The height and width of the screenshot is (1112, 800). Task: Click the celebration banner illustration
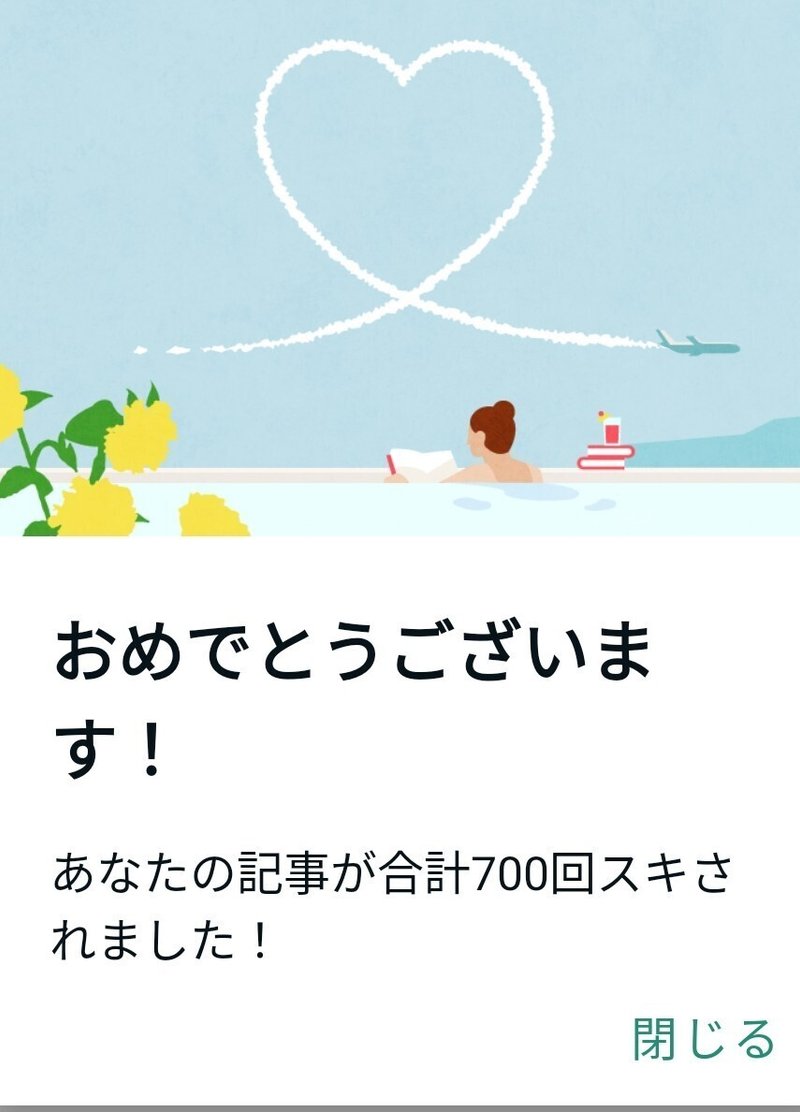(x=400, y=270)
